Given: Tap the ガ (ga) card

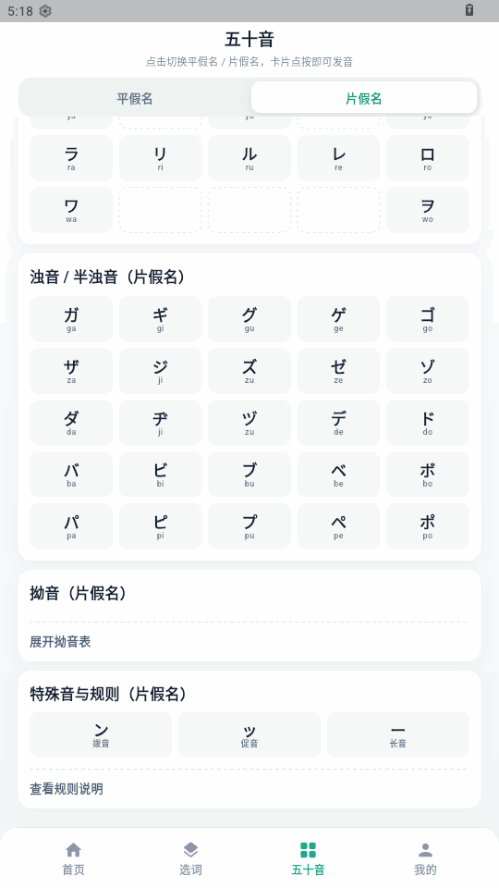Looking at the screenshot, I should 71,319.
